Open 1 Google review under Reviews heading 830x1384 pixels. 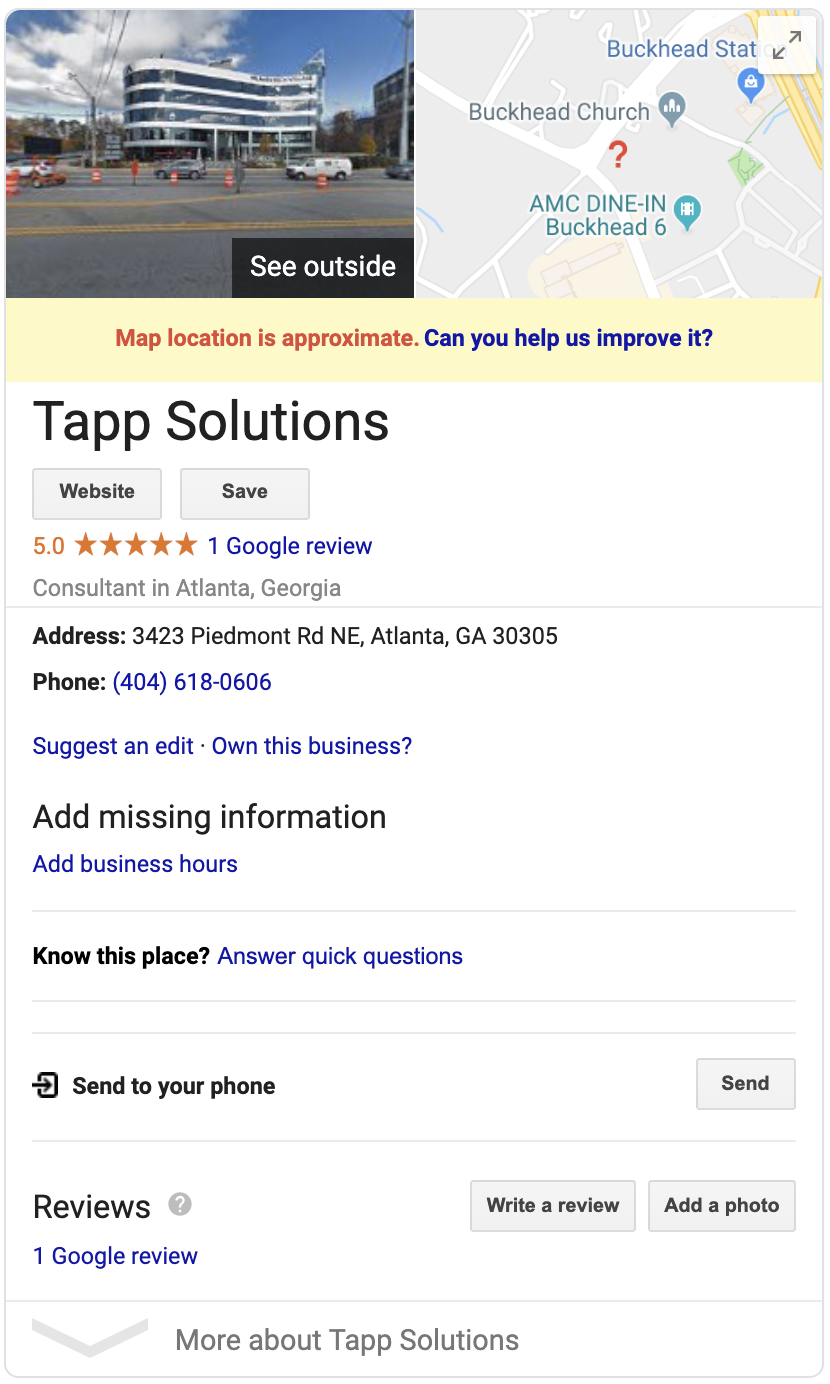coord(115,1256)
